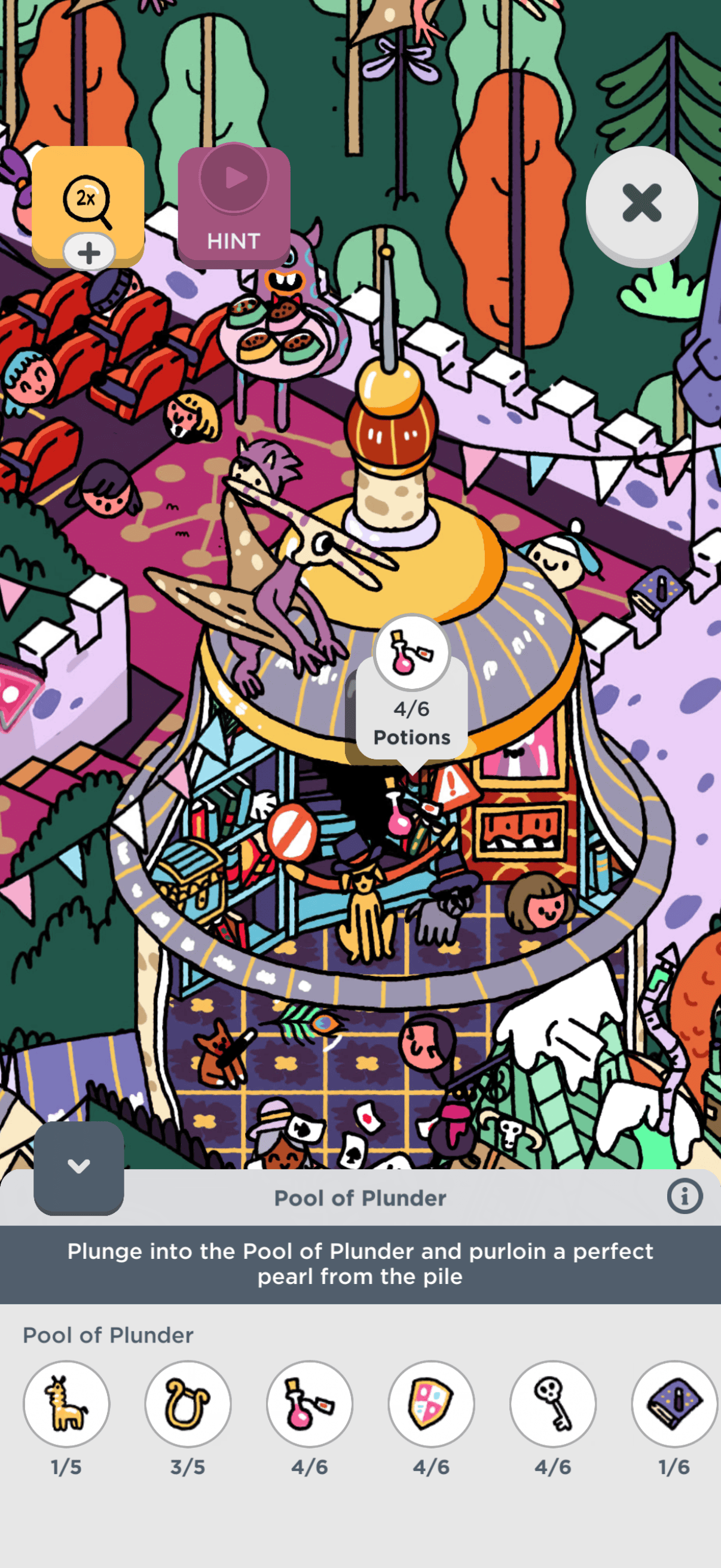721x1568 pixels.
Task: Select the golden lyre item tracker
Action: click(188, 1404)
